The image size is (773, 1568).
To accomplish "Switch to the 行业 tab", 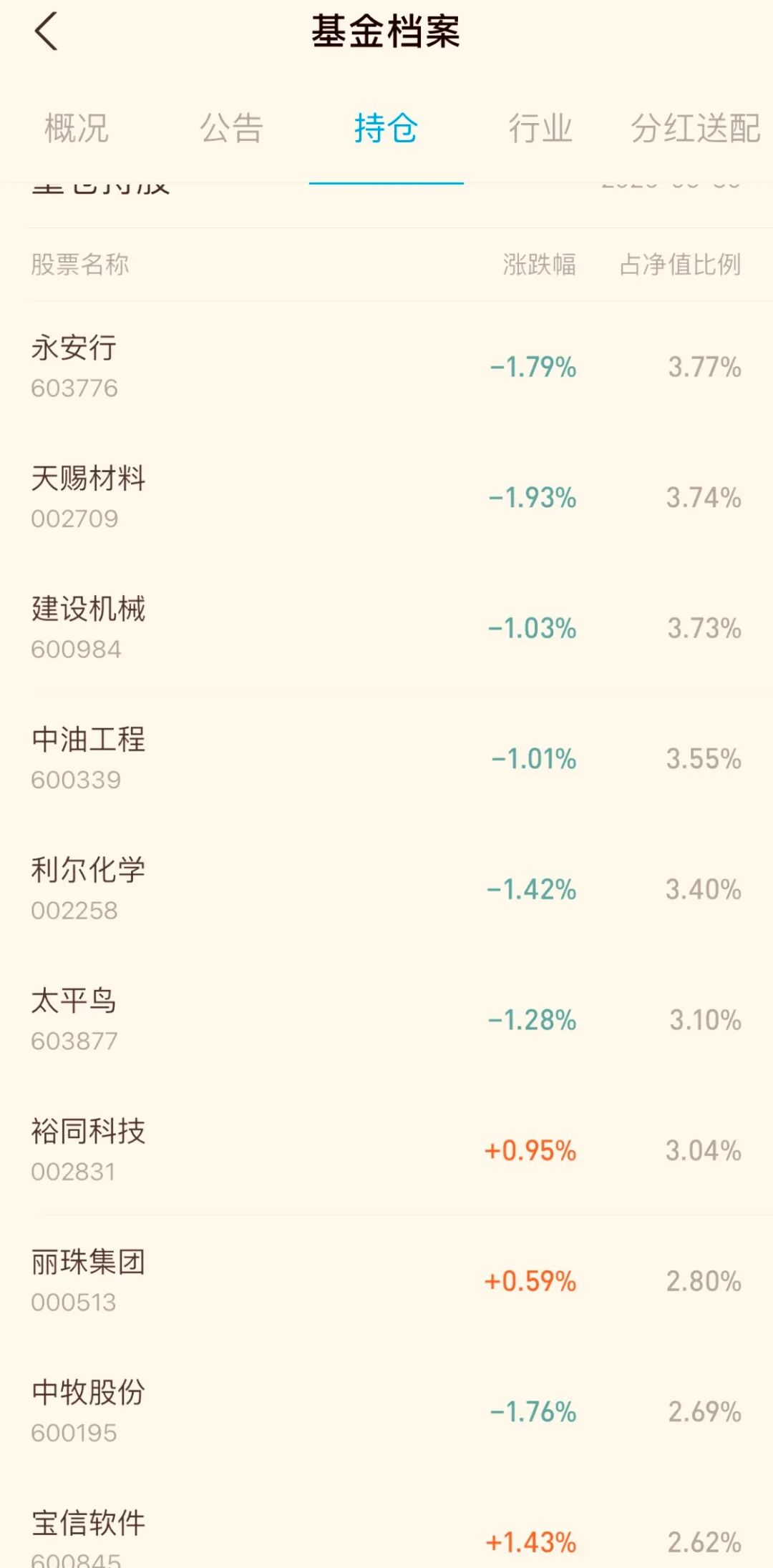I will [x=540, y=129].
